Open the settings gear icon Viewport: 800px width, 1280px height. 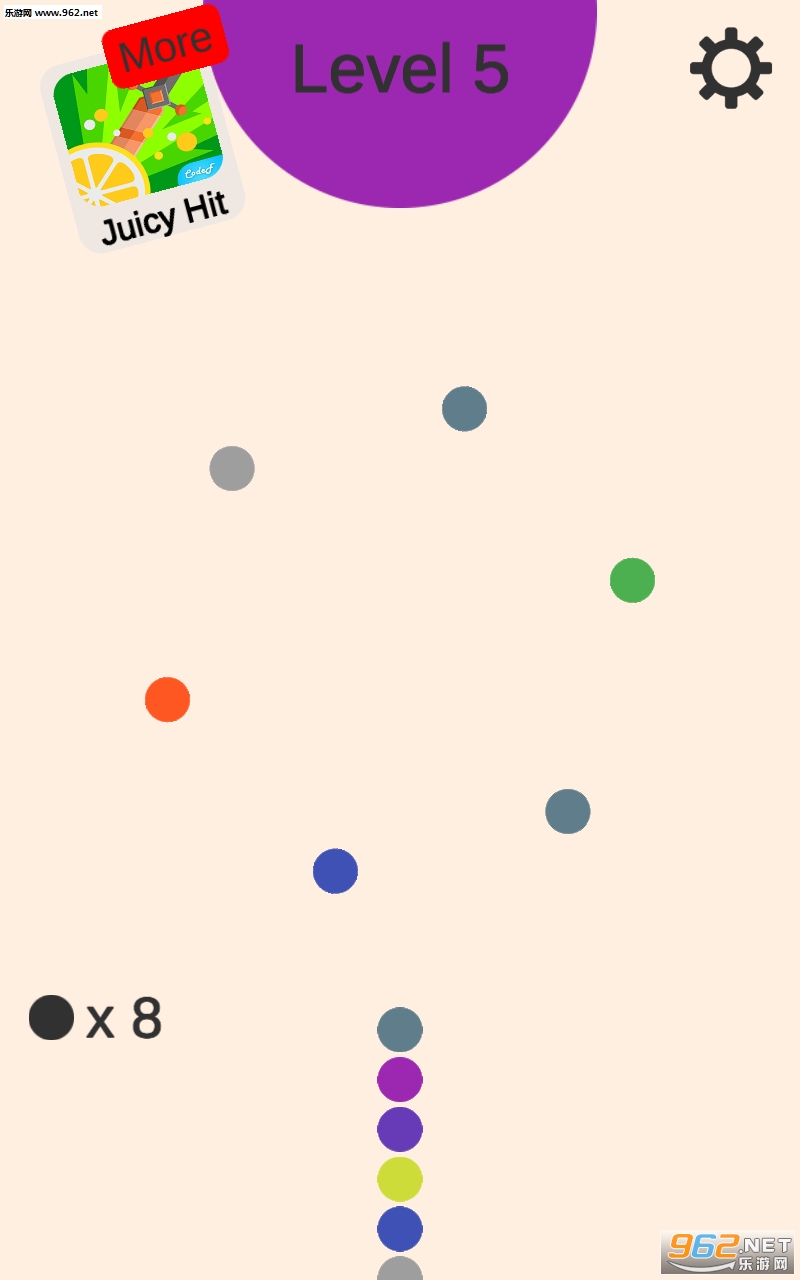pyautogui.click(x=731, y=68)
